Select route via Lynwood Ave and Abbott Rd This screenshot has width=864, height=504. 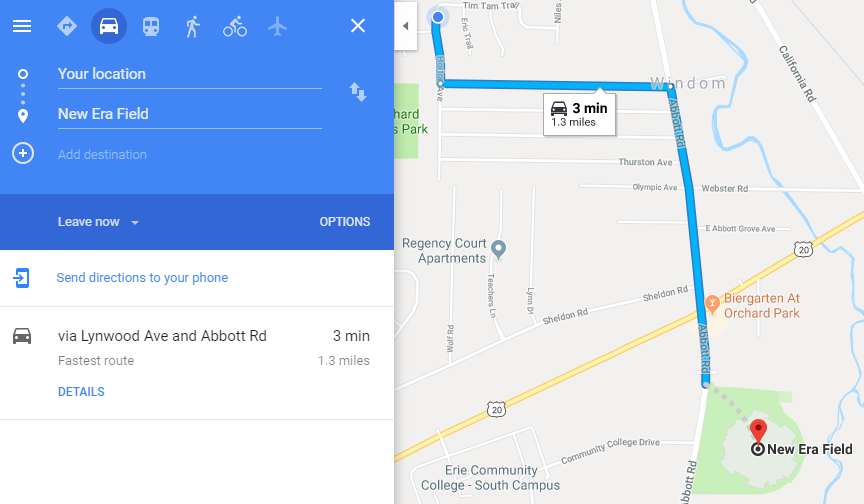(162, 336)
